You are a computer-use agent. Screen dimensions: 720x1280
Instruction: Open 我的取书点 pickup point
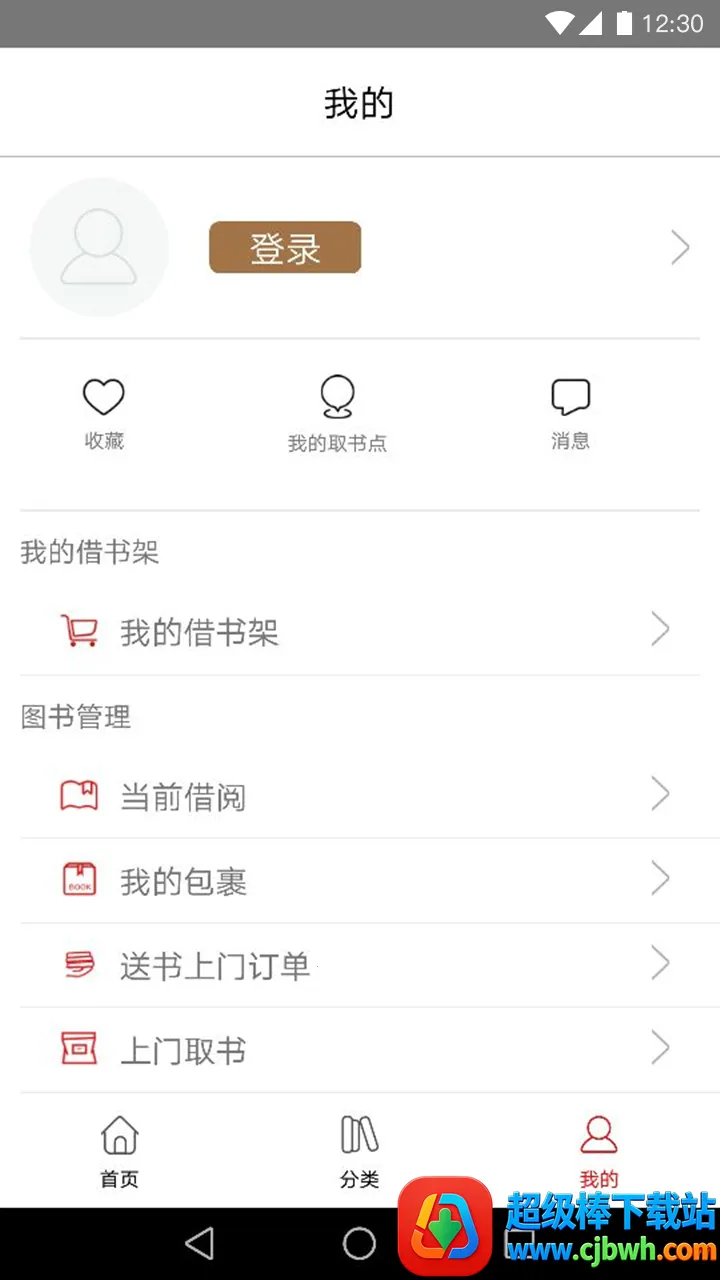point(337,413)
